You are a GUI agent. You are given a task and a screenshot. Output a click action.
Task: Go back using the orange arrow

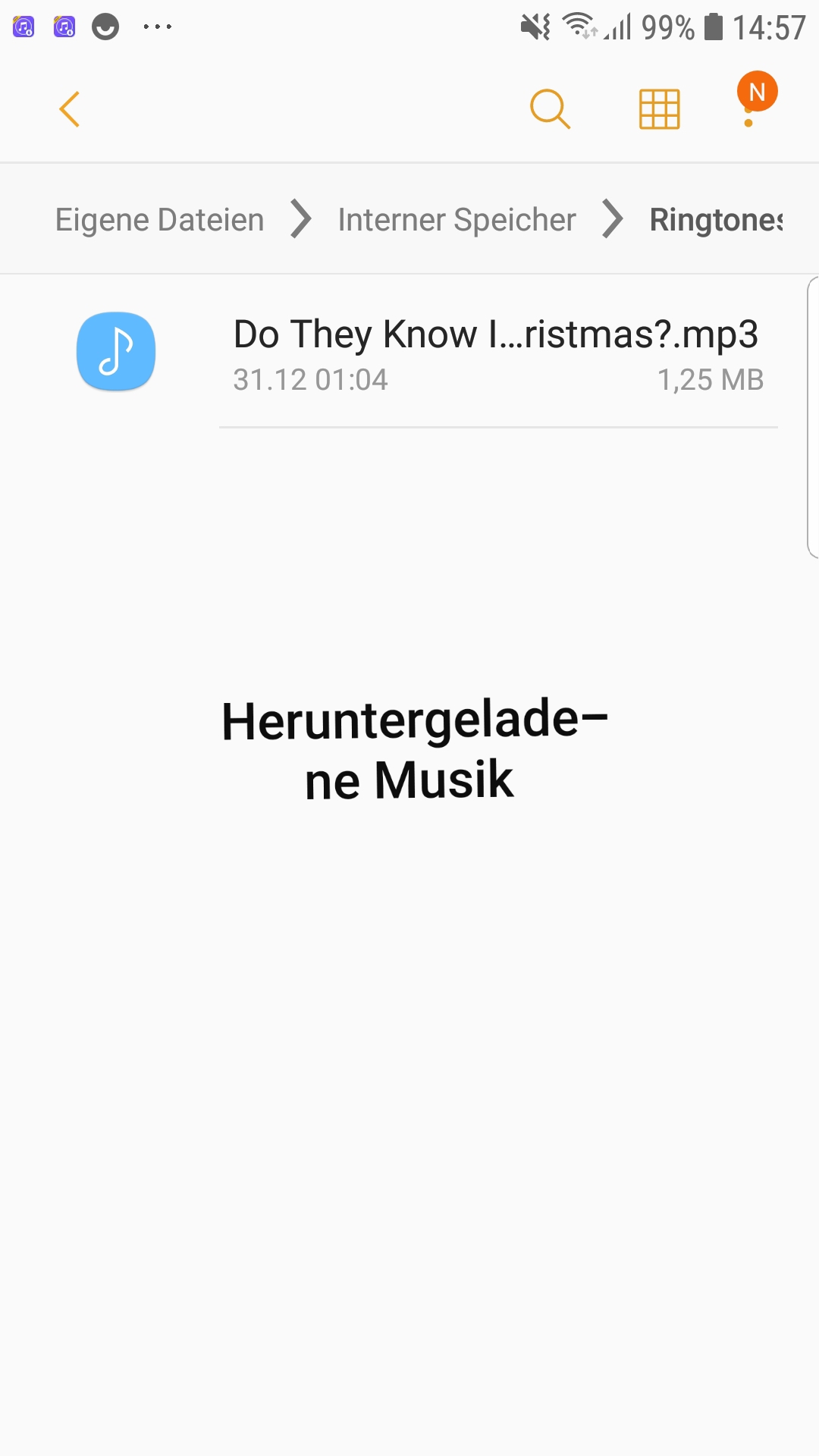pyautogui.click(x=70, y=109)
